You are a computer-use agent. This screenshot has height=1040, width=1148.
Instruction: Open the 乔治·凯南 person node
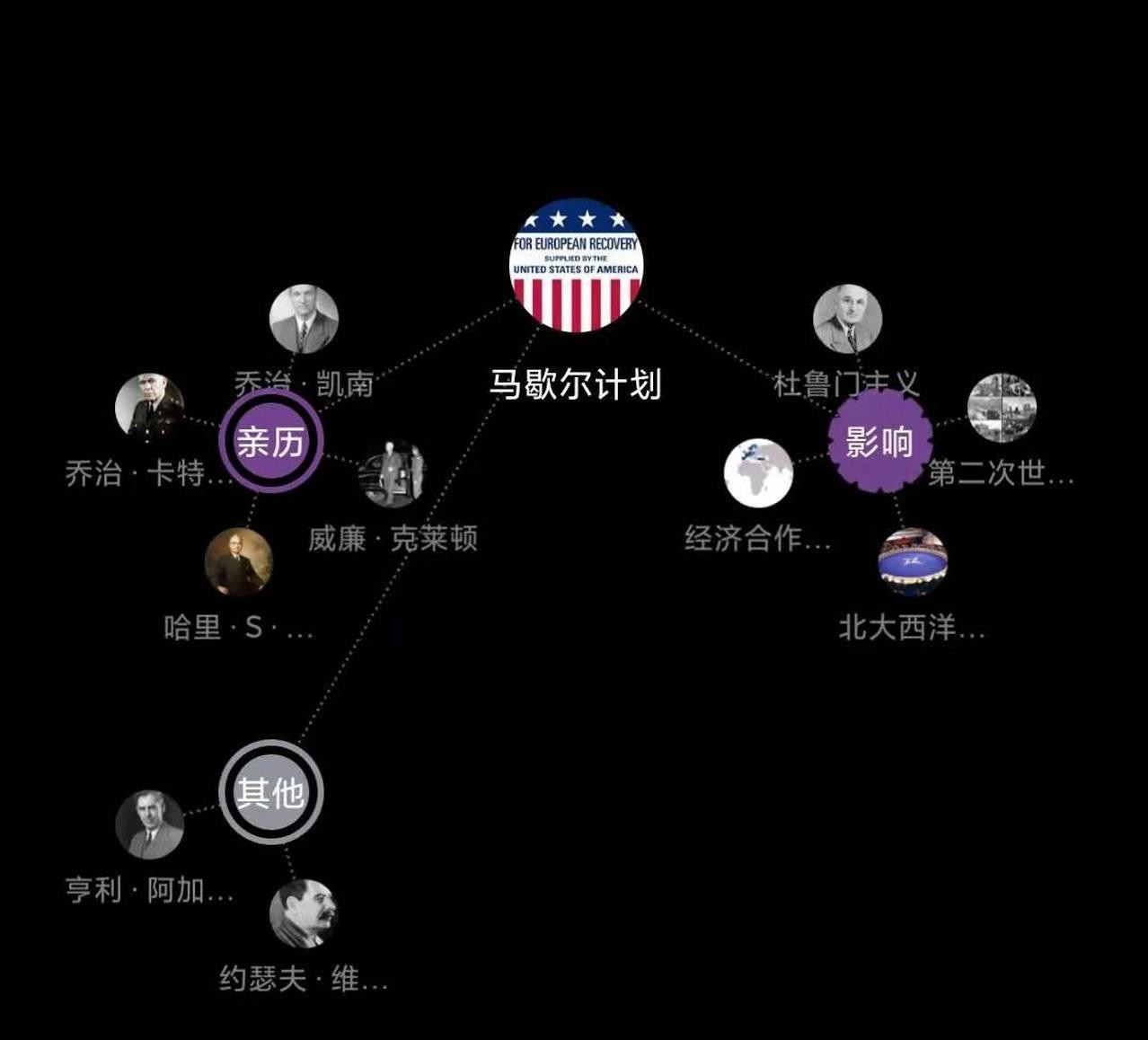[x=304, y=319]
